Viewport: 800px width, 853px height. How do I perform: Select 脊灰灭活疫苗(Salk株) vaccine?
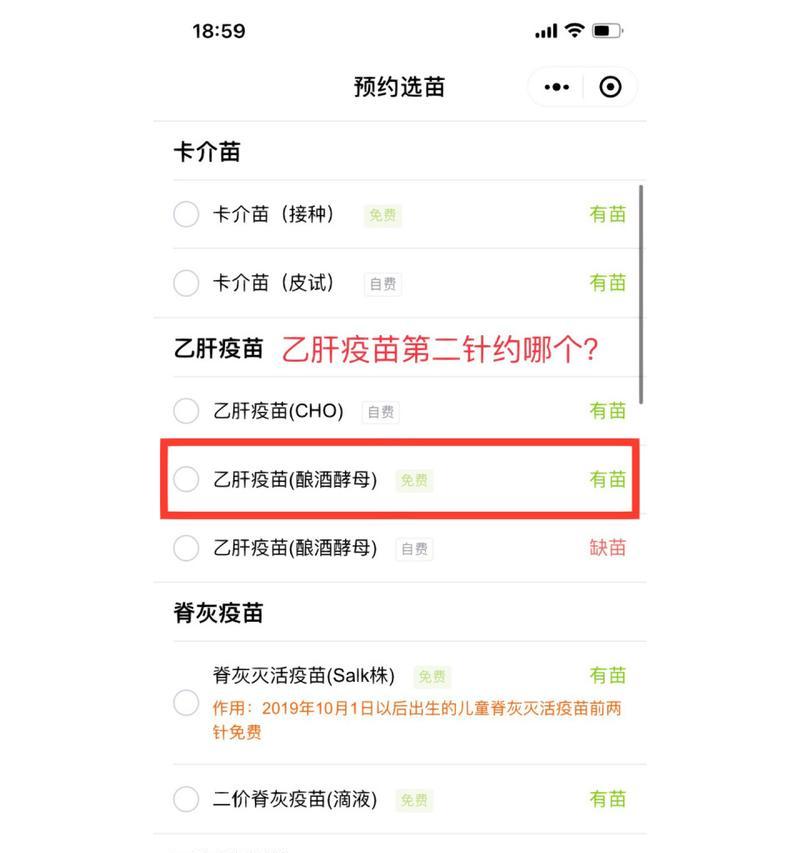186,703
